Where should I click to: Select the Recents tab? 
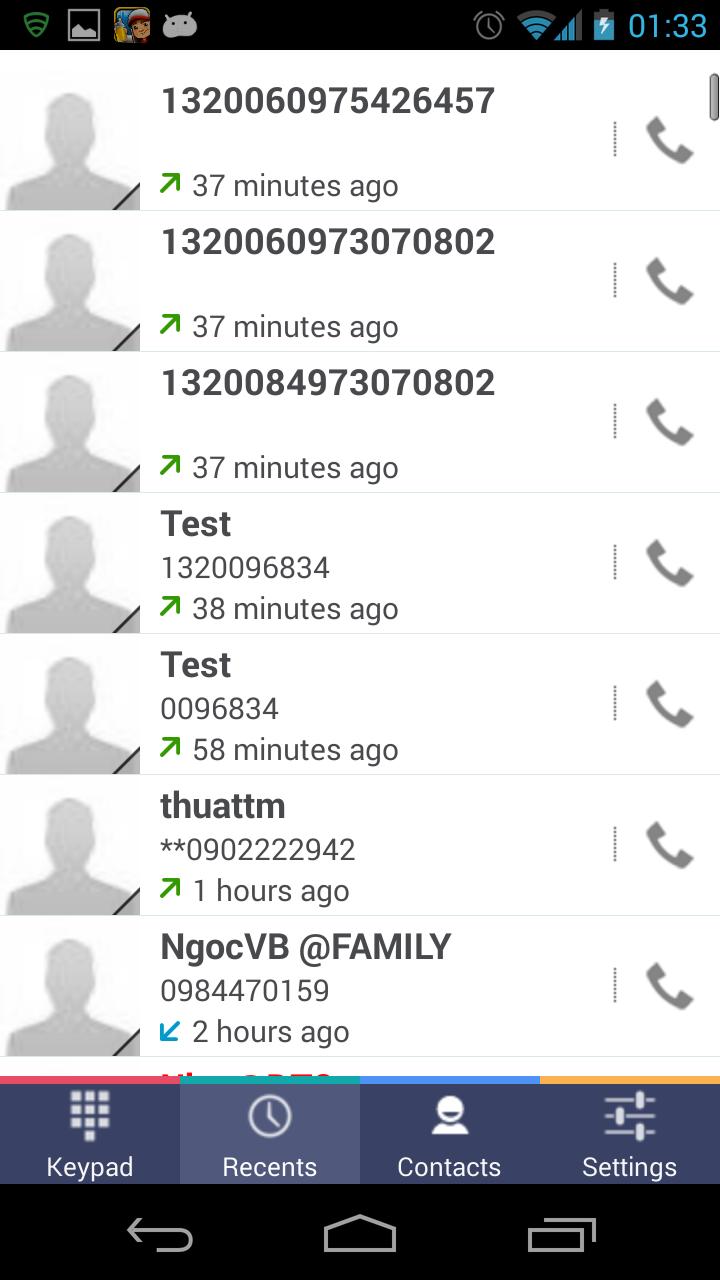[x=270, y=1135]
